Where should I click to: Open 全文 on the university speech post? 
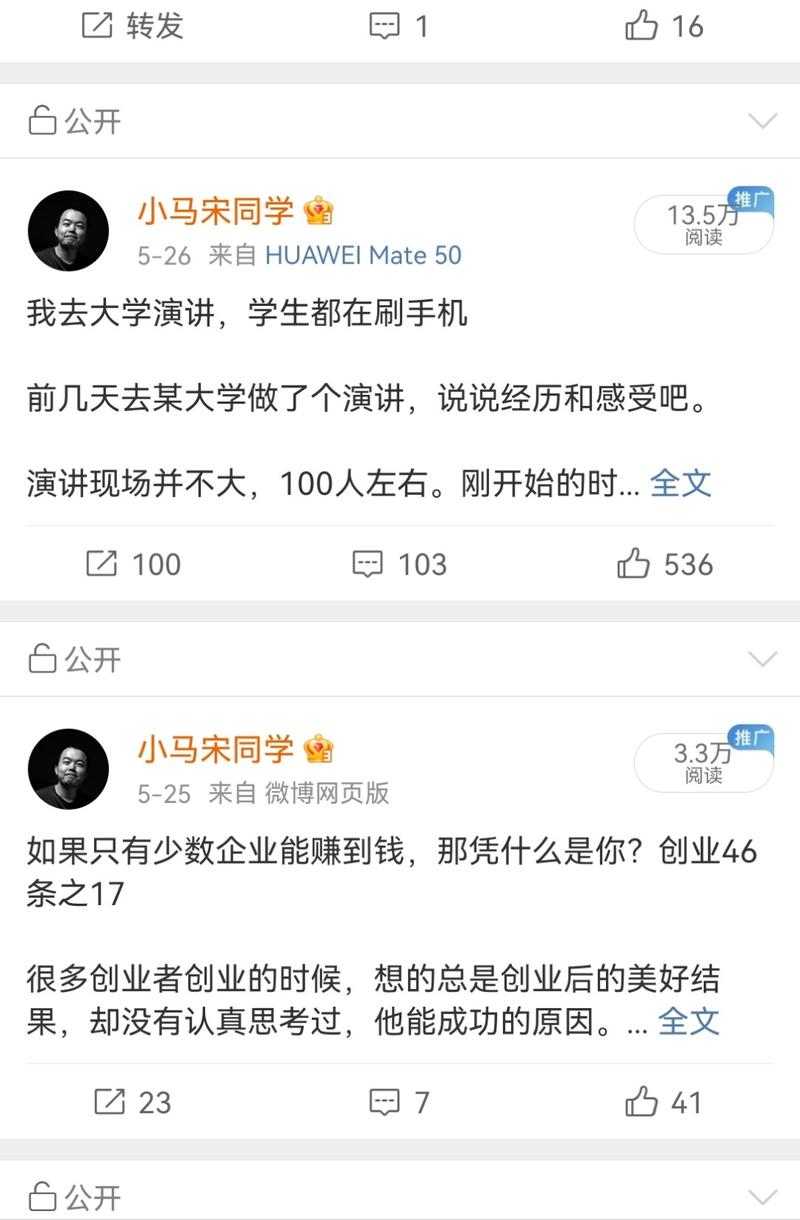(680, 483)
